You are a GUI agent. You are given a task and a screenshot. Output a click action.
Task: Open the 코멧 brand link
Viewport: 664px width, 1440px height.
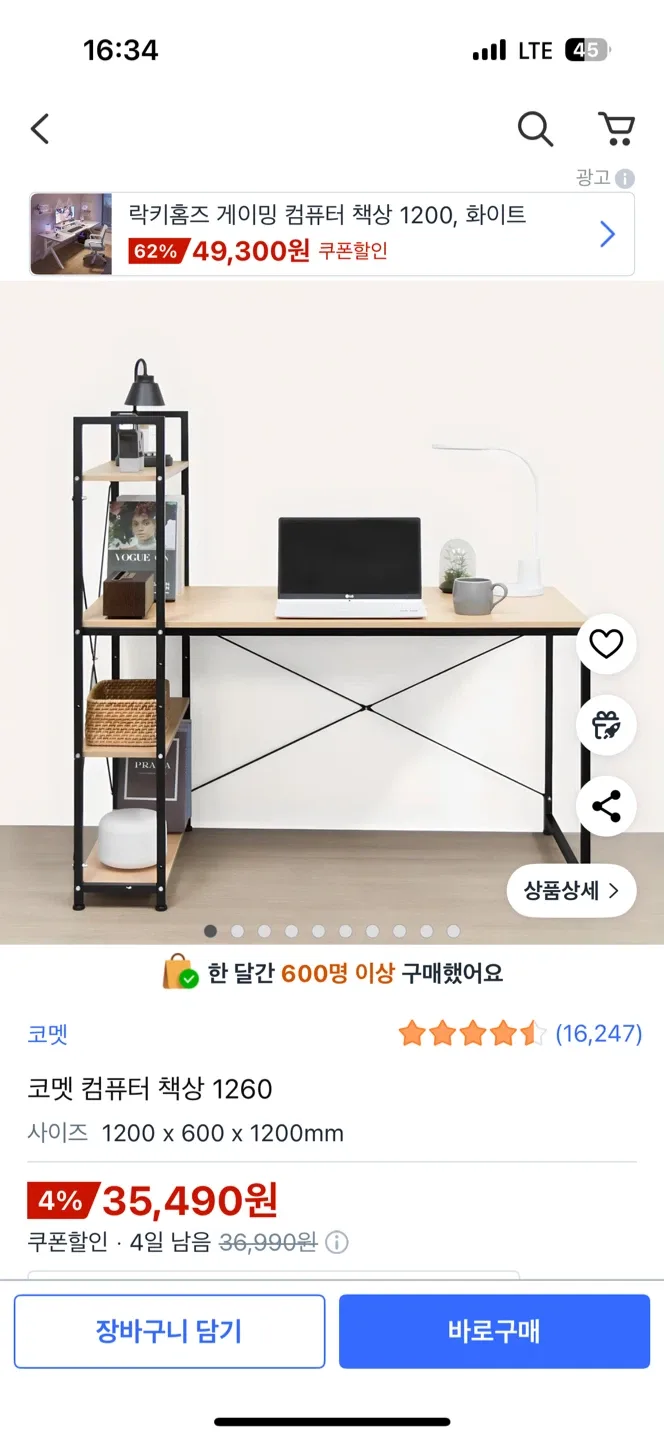[x=47, y=1034]
